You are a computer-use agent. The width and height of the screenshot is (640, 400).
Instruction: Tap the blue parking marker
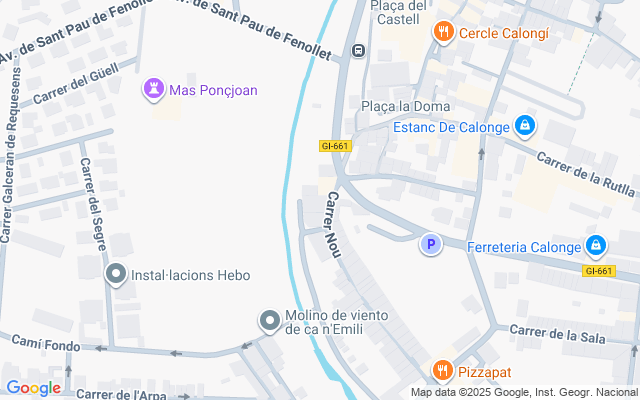(x=430, y=244)
